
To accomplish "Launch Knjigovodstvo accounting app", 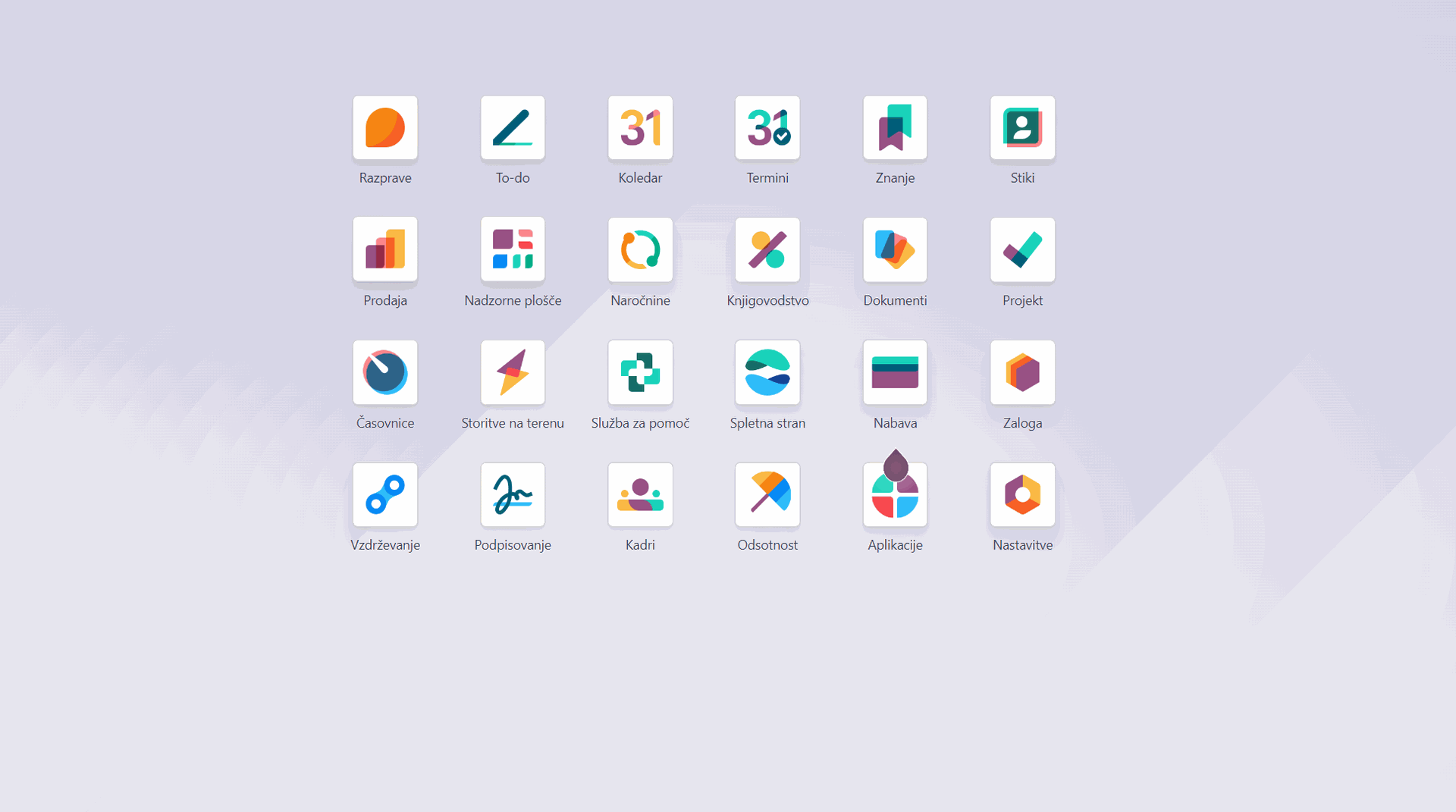I will 767,249.
